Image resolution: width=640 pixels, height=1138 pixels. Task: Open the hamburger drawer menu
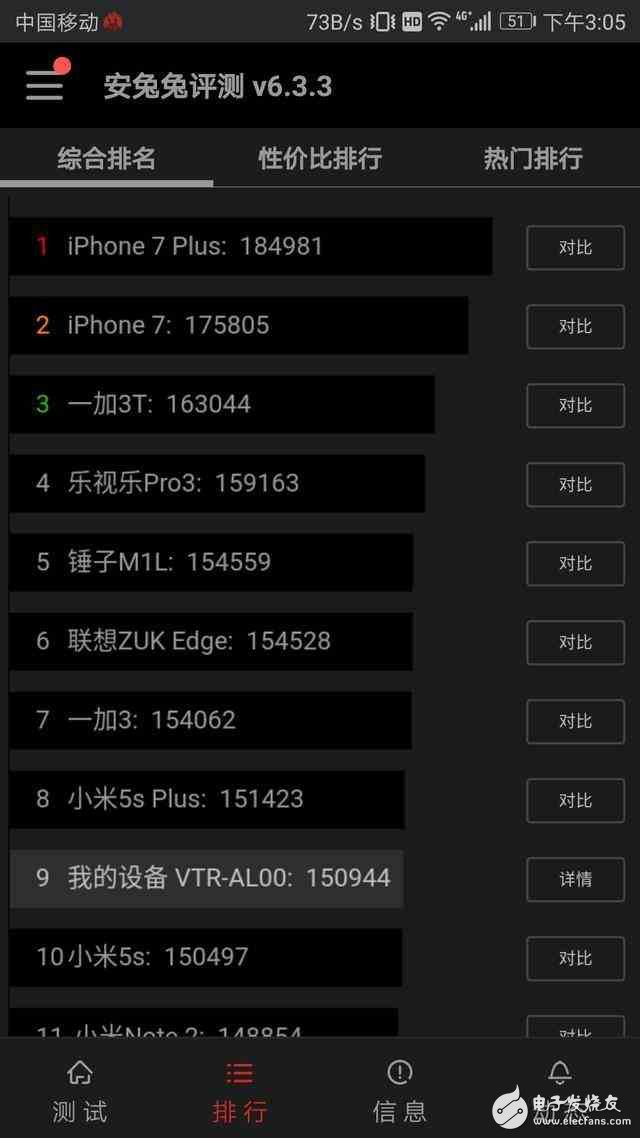click(45, 84)
